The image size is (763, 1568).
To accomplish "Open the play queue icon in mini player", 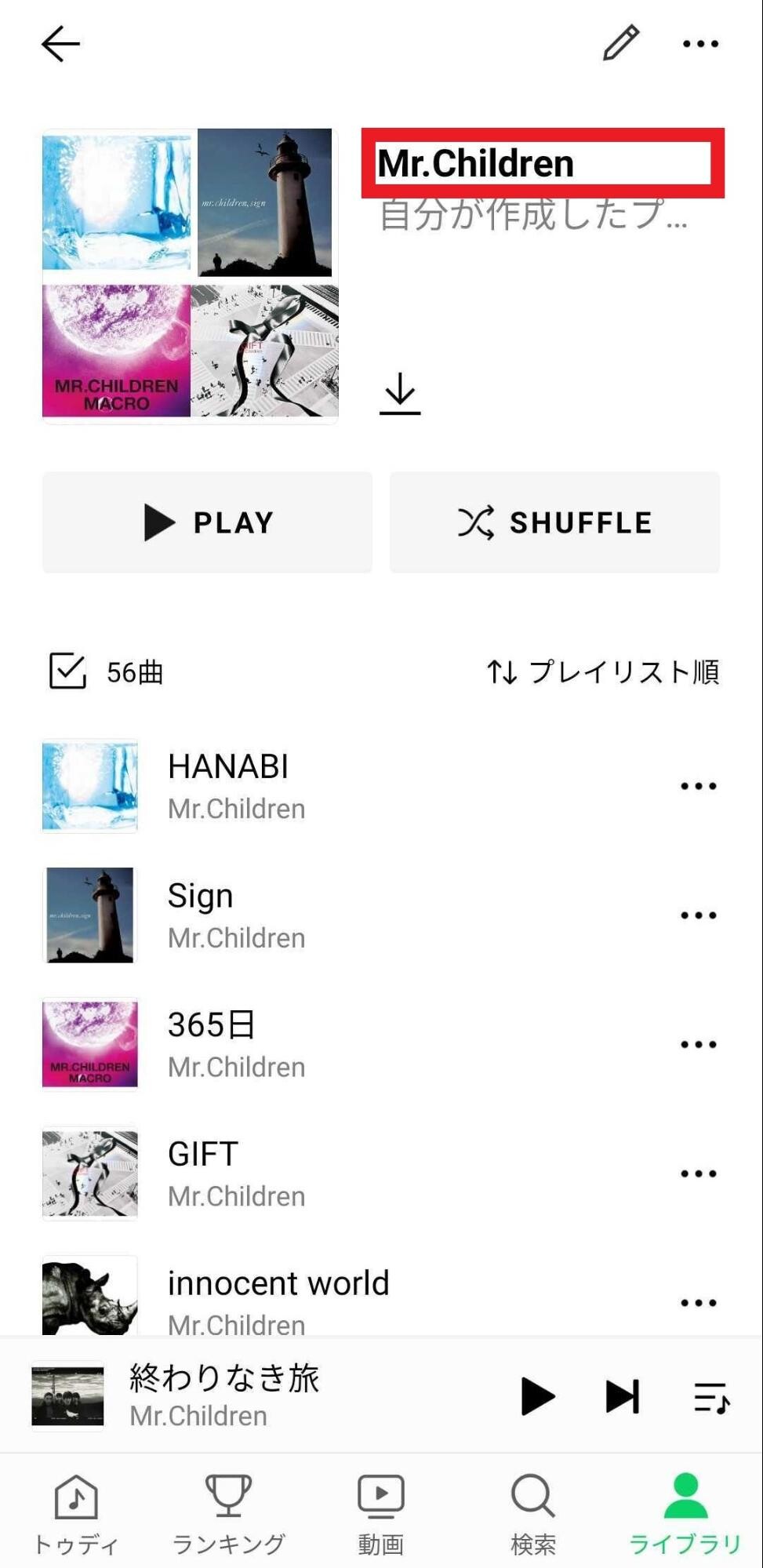I will point(712,1396).
